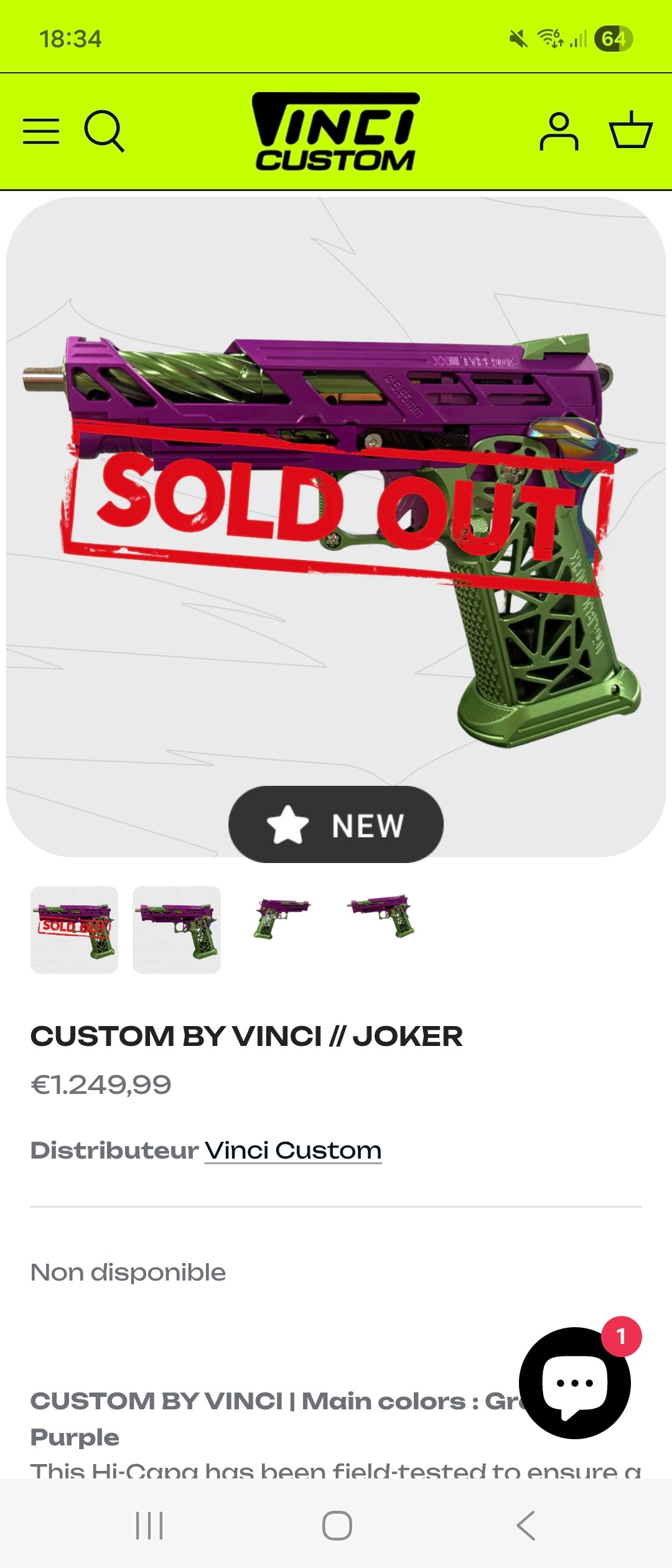Open the hamburger menu

tap(41, 131)
